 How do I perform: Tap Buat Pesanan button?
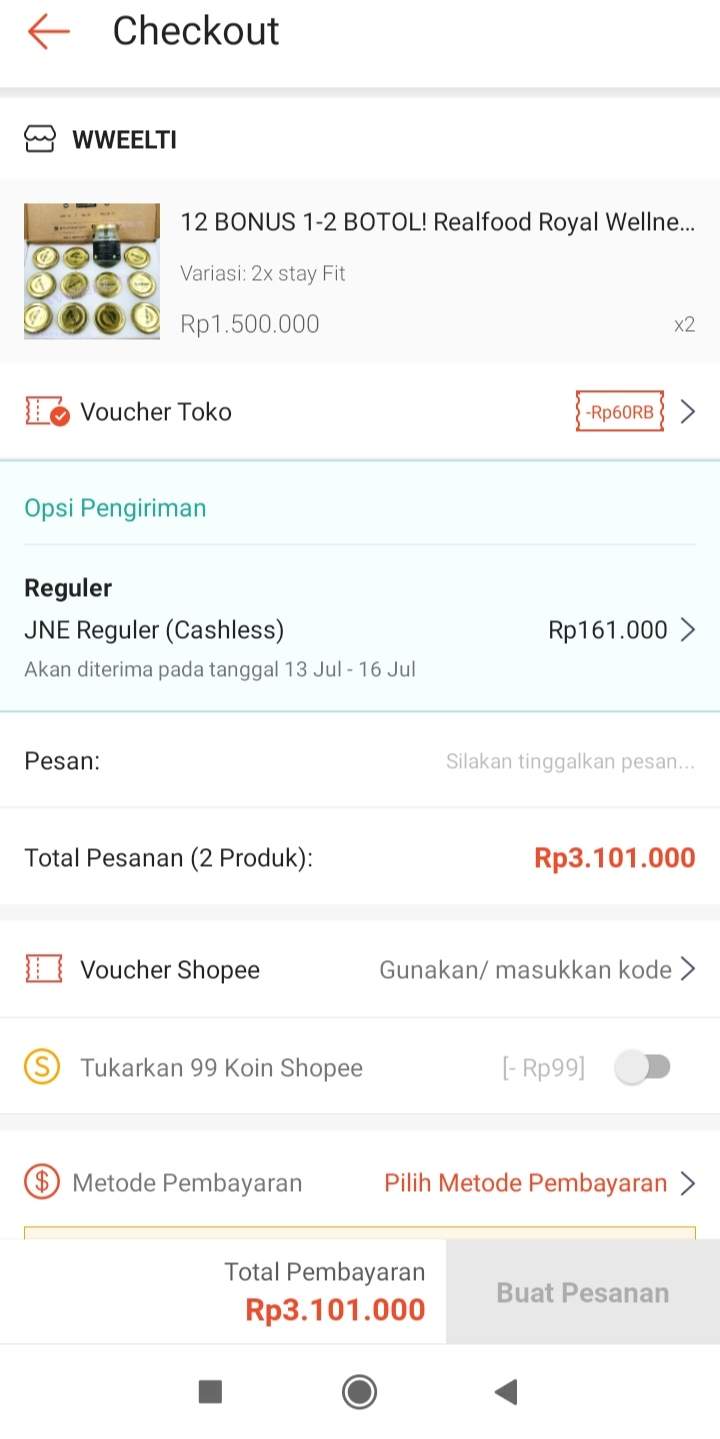[582, 1292]
